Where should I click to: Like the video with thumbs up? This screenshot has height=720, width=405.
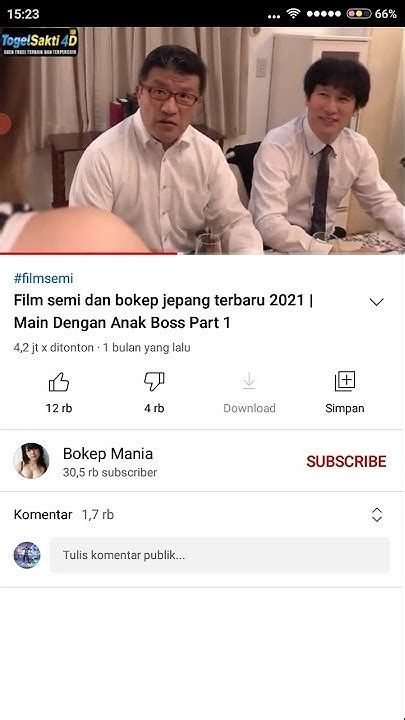tap(59, 393)
